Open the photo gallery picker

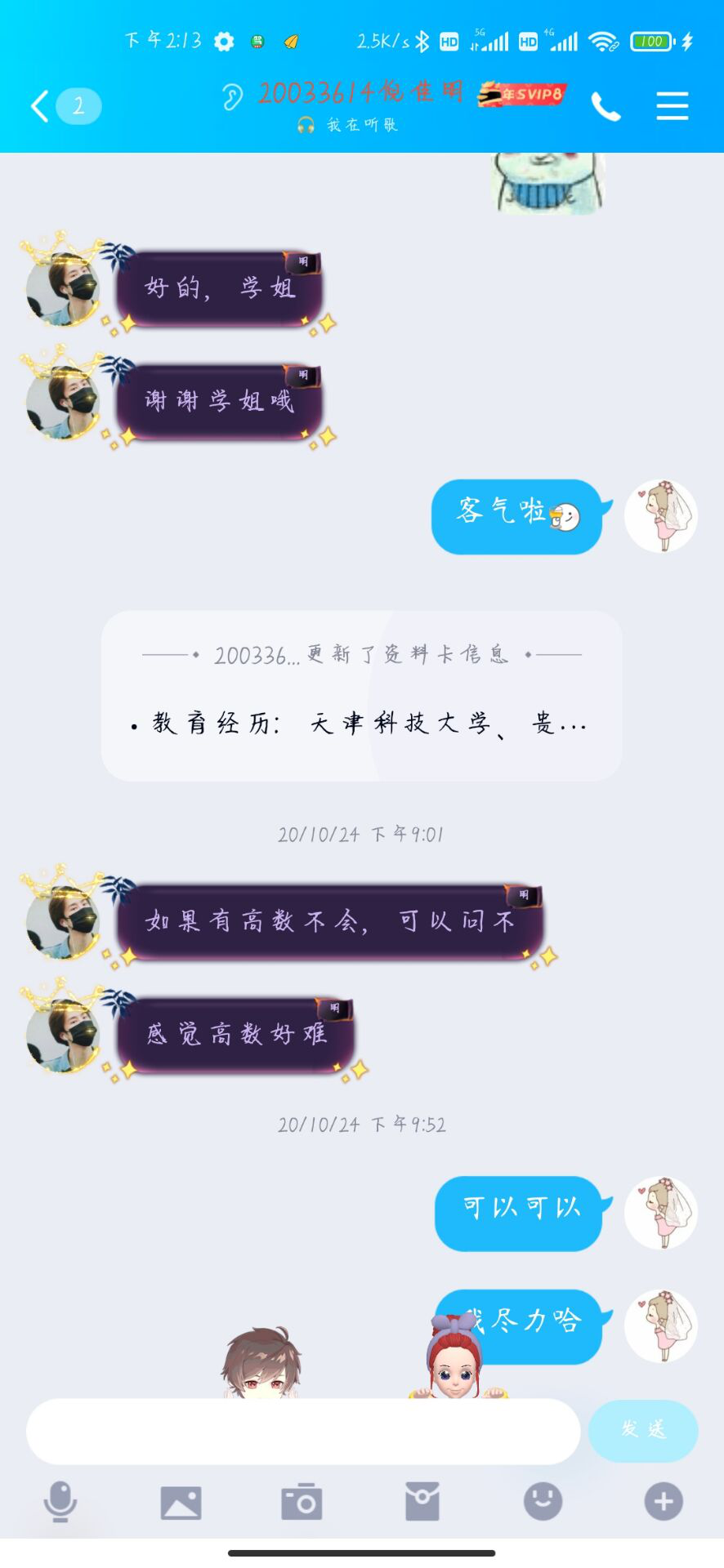[x=181, y=1502]
